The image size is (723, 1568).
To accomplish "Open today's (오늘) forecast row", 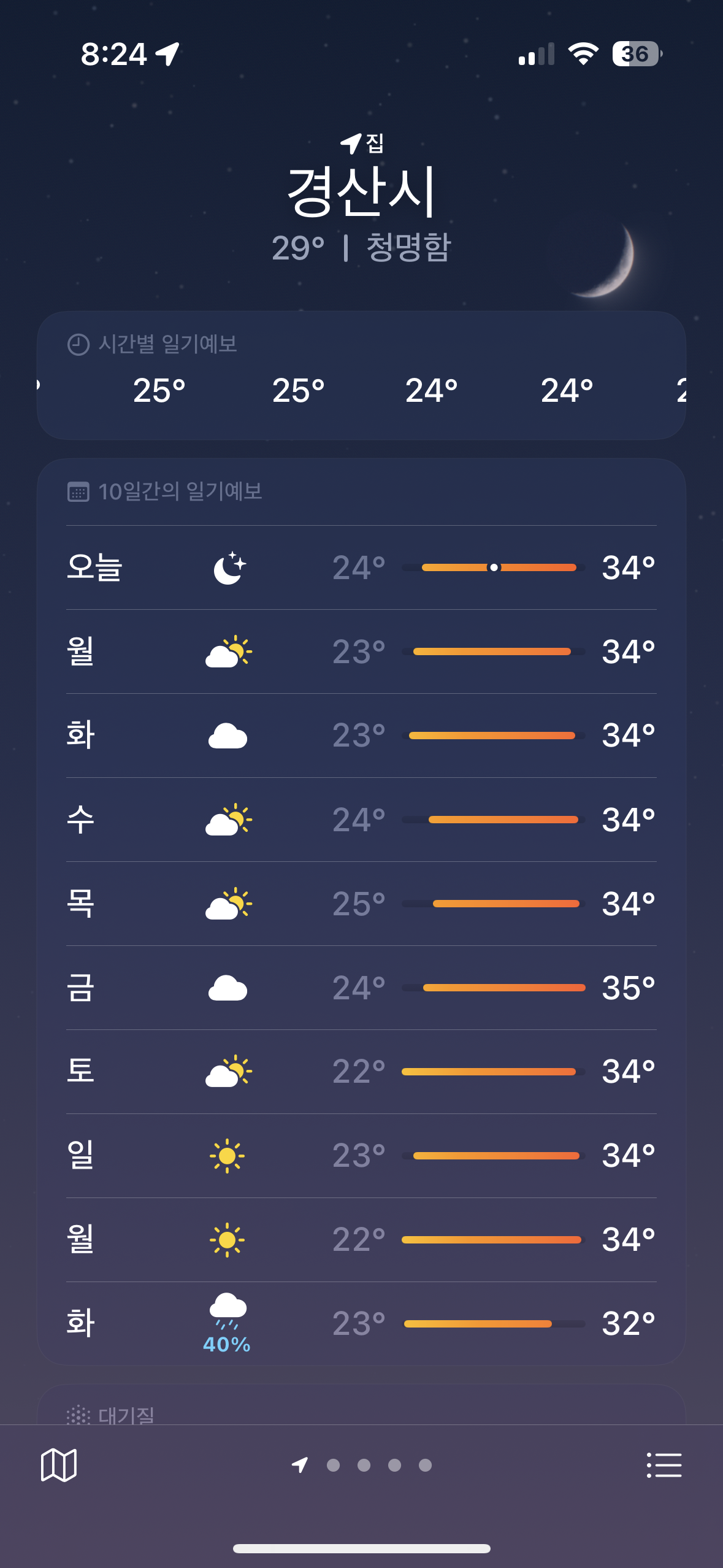I will pos(361,567).
